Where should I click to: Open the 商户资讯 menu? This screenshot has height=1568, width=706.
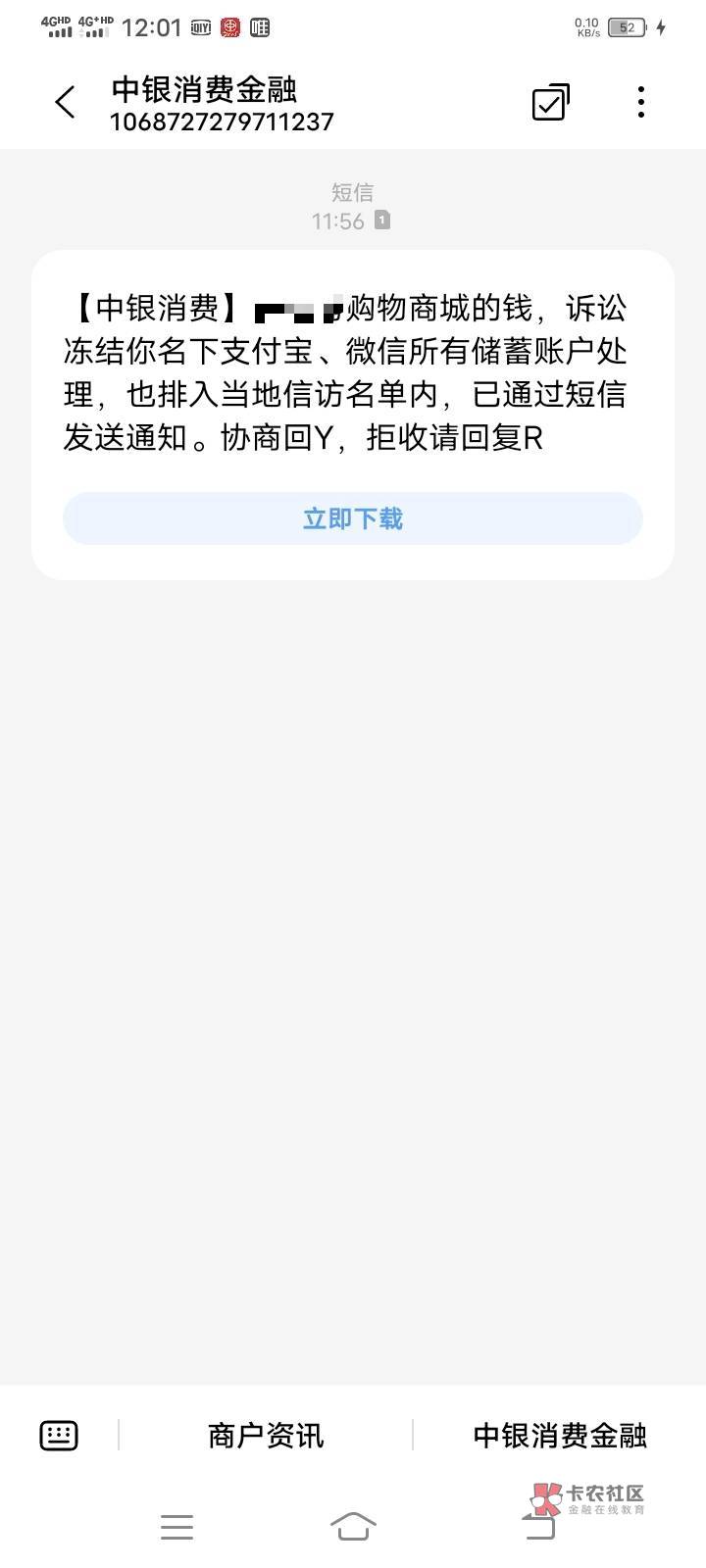(266, 1436)
